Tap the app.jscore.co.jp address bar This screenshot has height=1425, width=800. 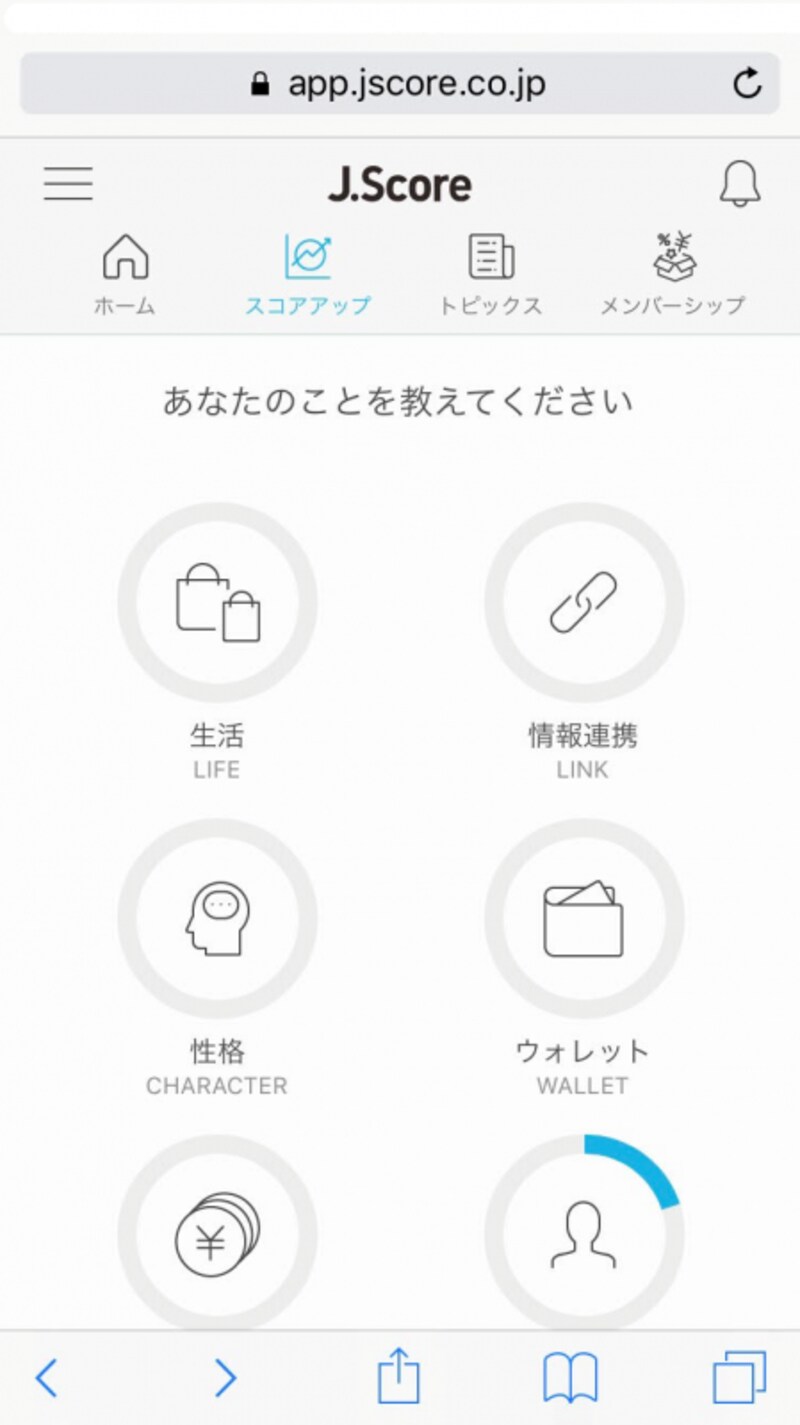(398, 84)
